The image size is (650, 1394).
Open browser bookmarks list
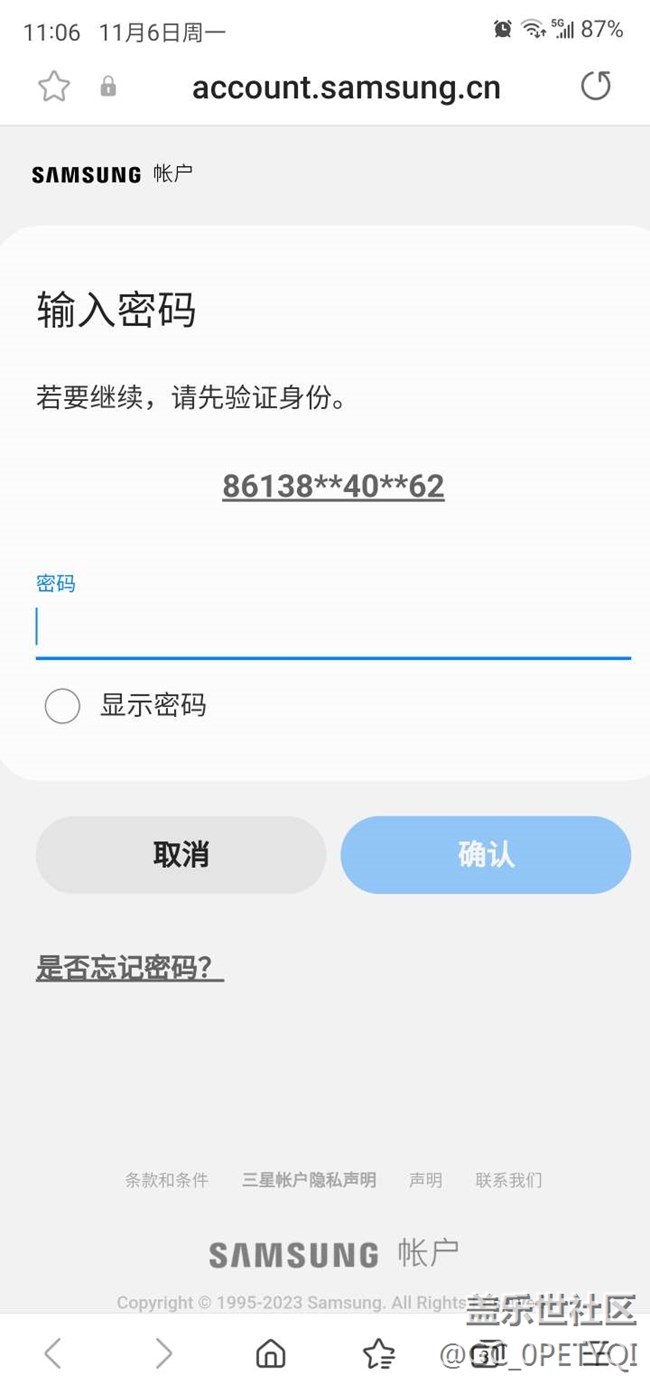379,1354
